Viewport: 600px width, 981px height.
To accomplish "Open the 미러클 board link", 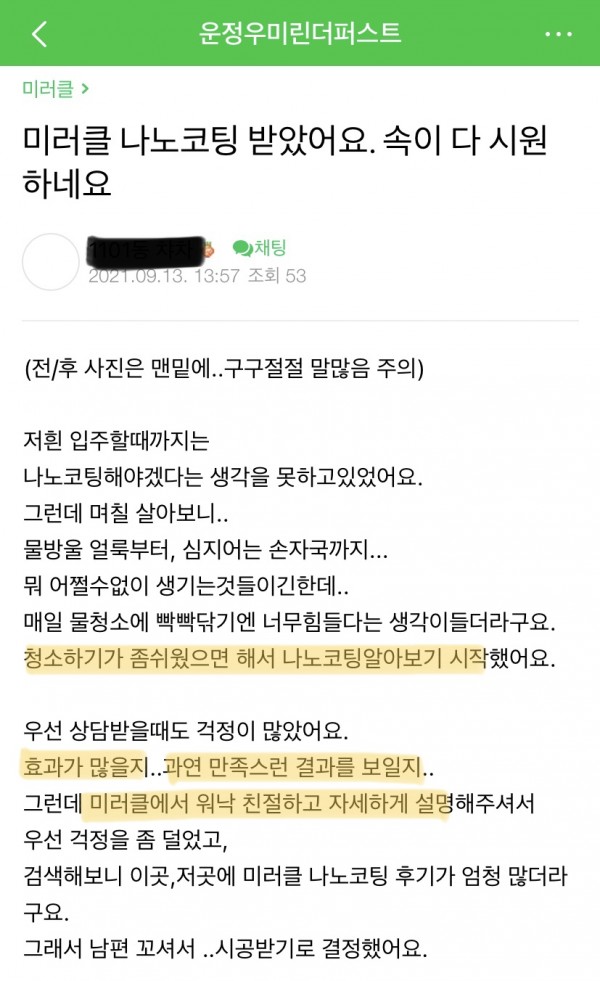I will (x=55, y=90).
